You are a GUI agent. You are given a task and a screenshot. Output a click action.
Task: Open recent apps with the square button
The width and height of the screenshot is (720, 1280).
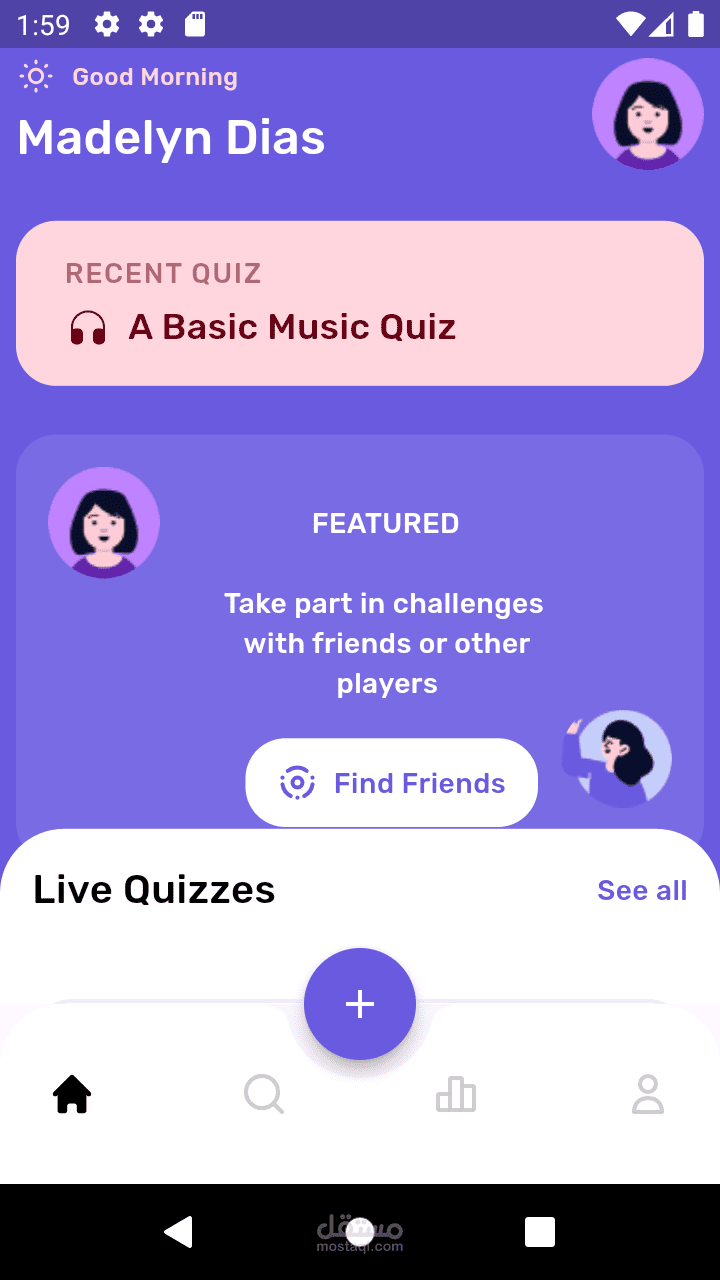coord(540,1232)
